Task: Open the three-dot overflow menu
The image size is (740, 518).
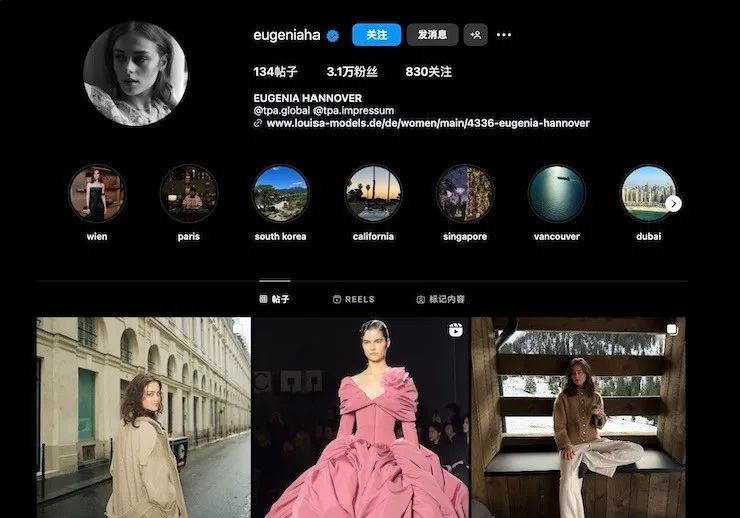Action: [504, 35]
